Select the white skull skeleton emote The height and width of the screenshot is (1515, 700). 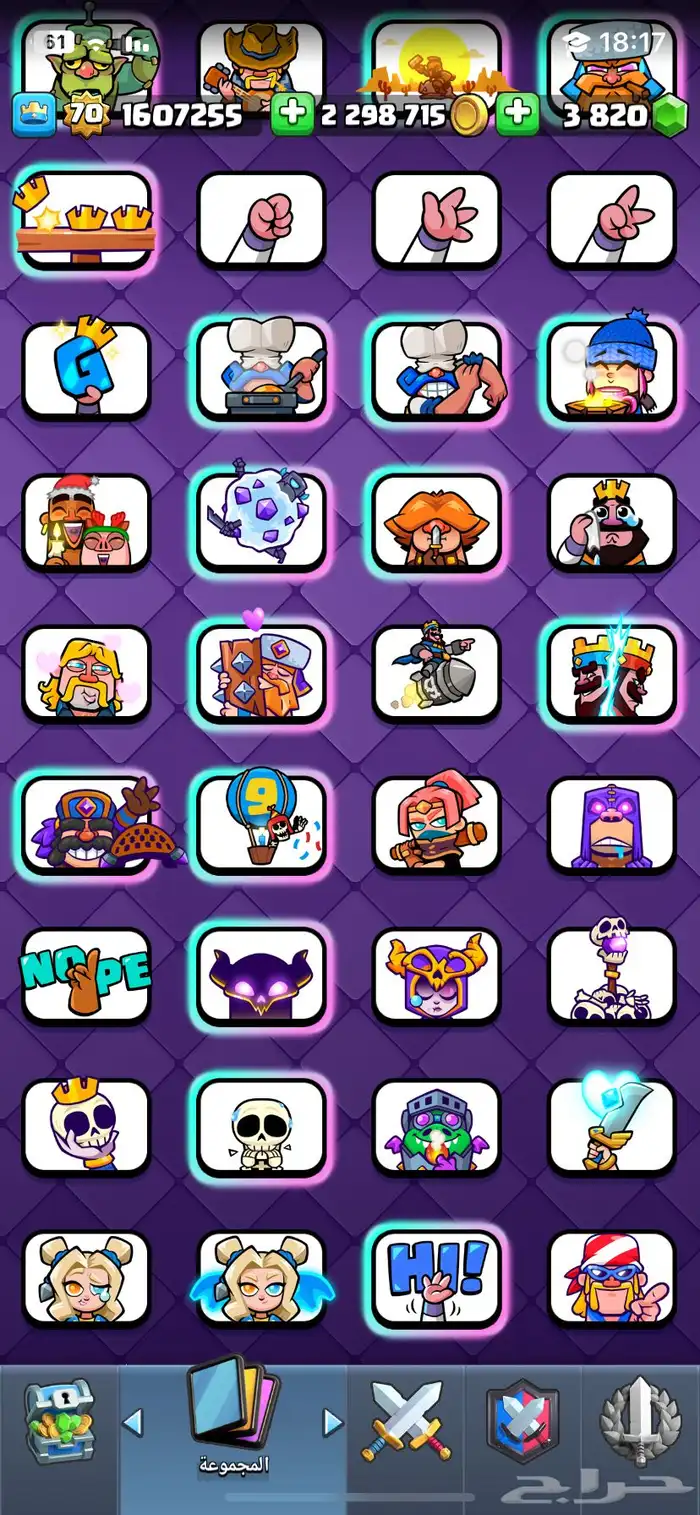[261, 1126]
